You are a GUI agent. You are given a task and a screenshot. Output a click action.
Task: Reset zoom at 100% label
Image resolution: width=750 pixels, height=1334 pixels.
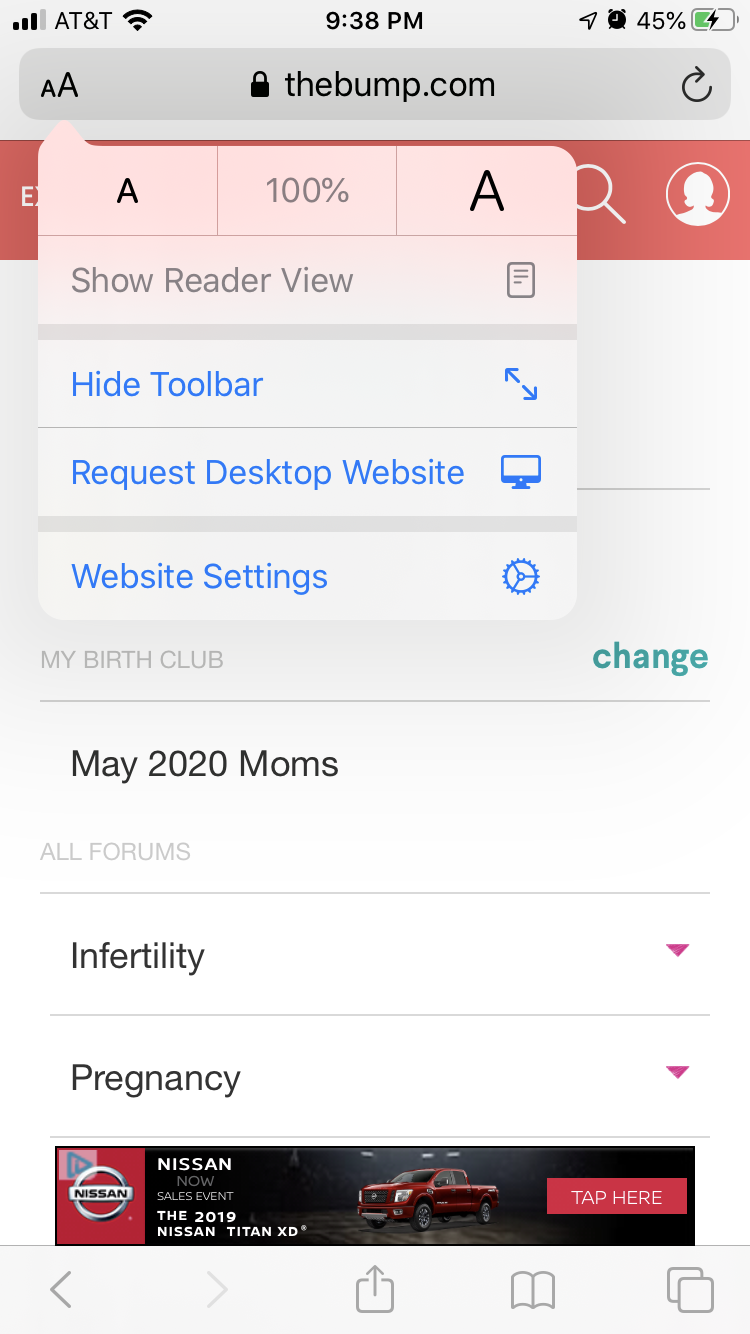tap(307, 190)
